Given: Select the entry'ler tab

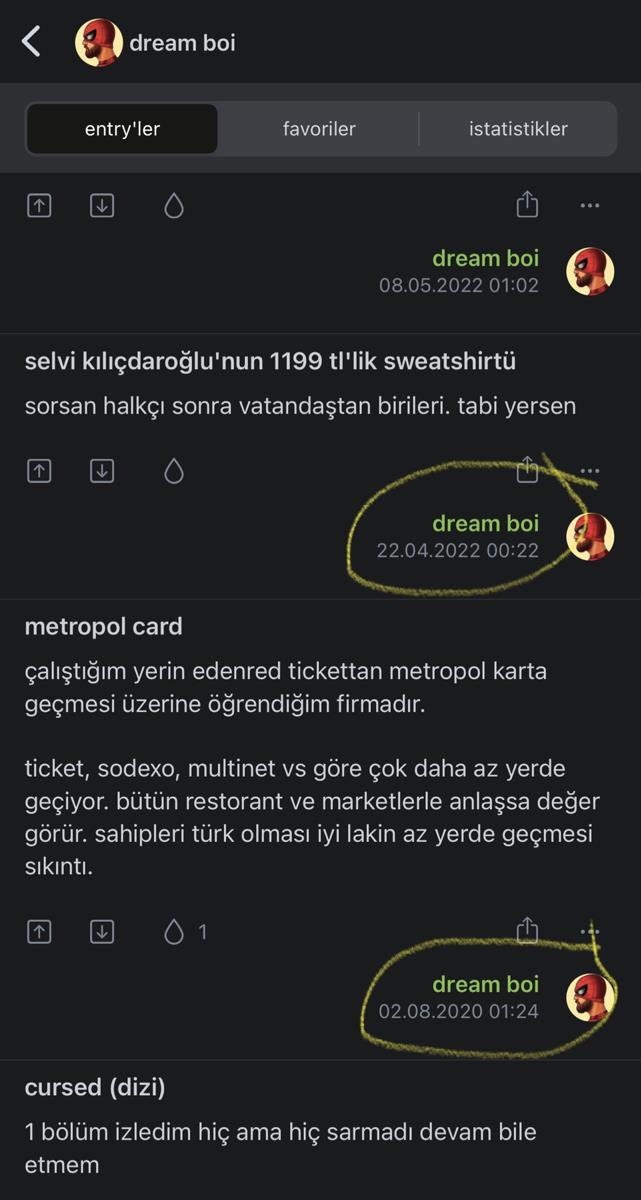Looking at the screenshot, I should [x=122, y=129].
